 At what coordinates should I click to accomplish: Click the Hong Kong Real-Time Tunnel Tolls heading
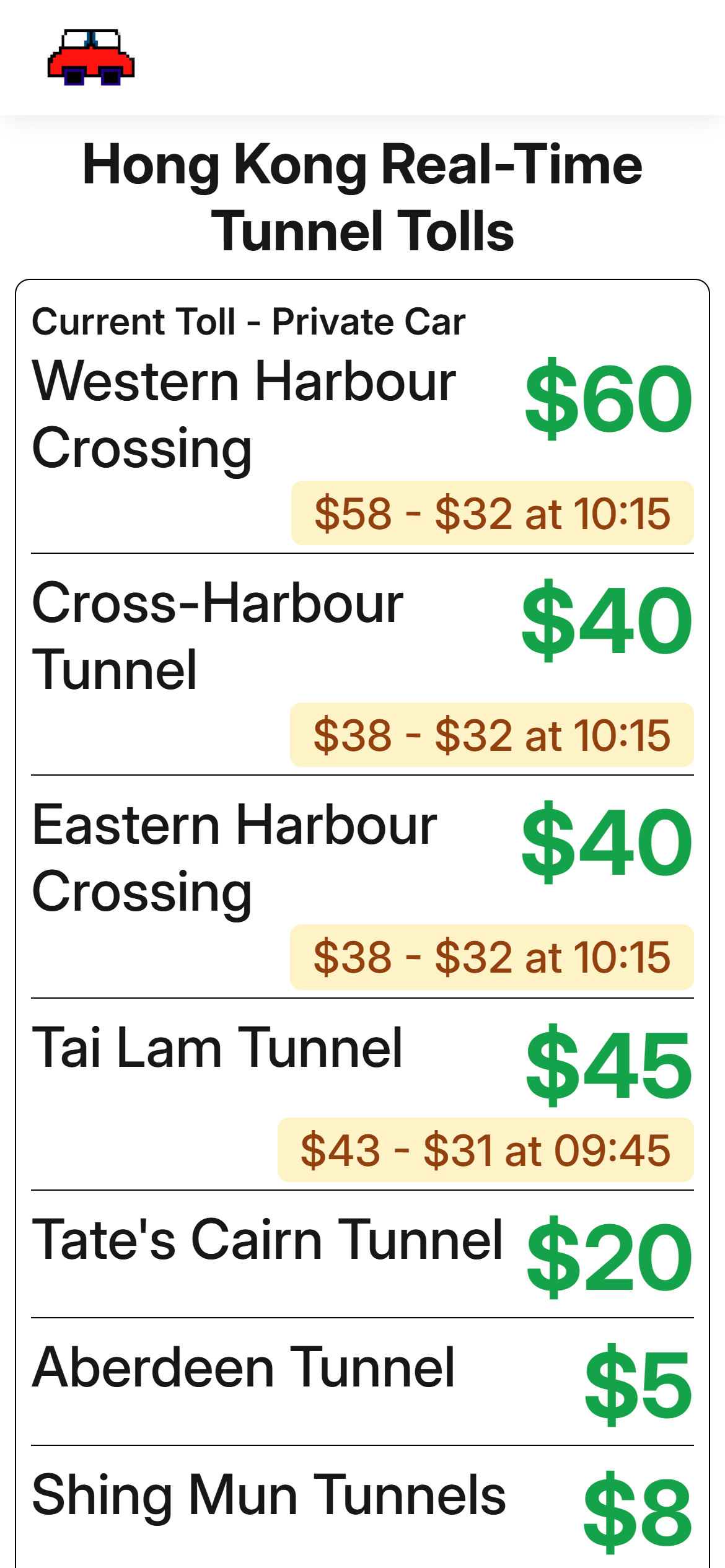point(362,198)
